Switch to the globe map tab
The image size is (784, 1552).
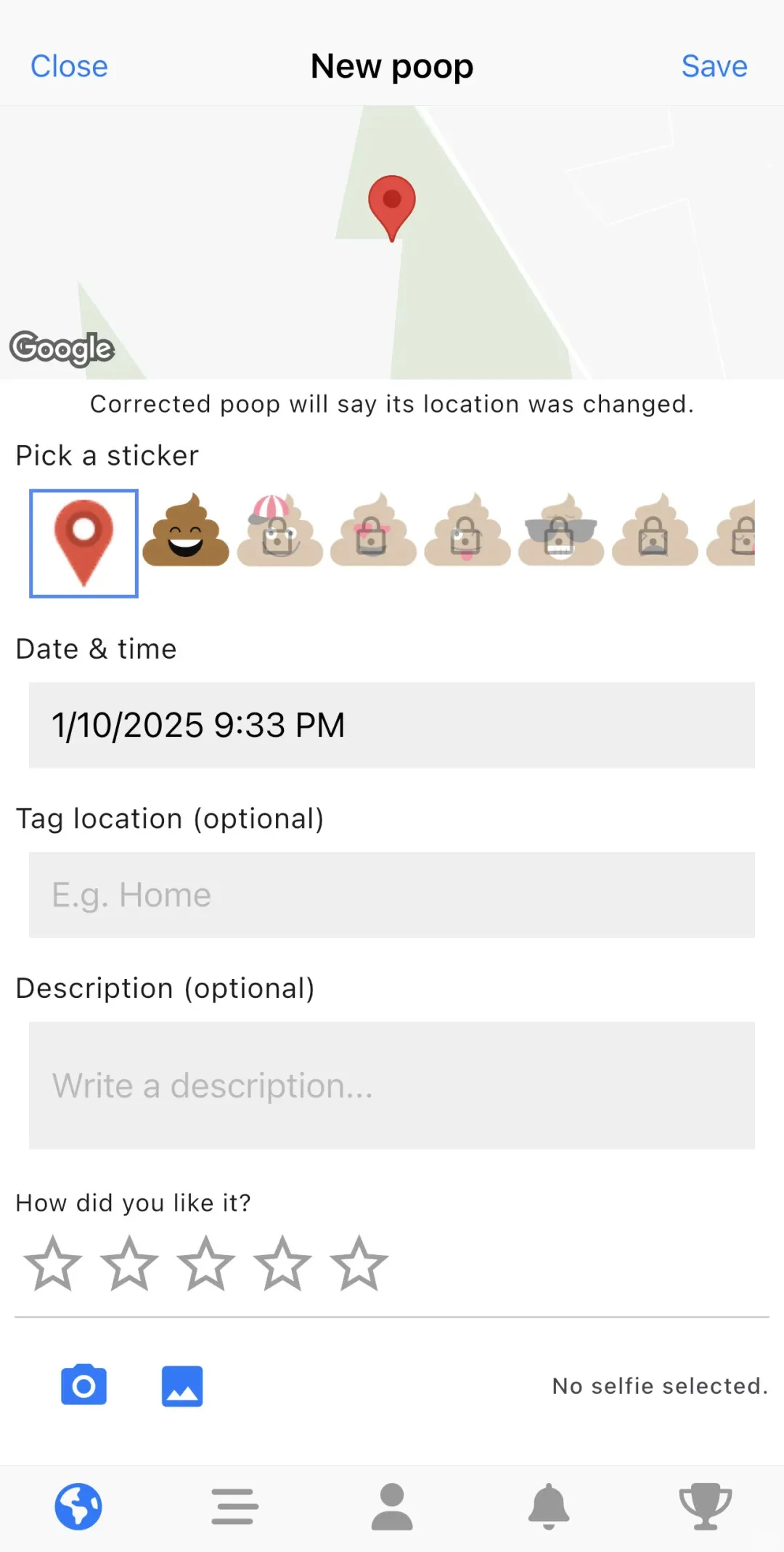click(x=78, y=1506)
